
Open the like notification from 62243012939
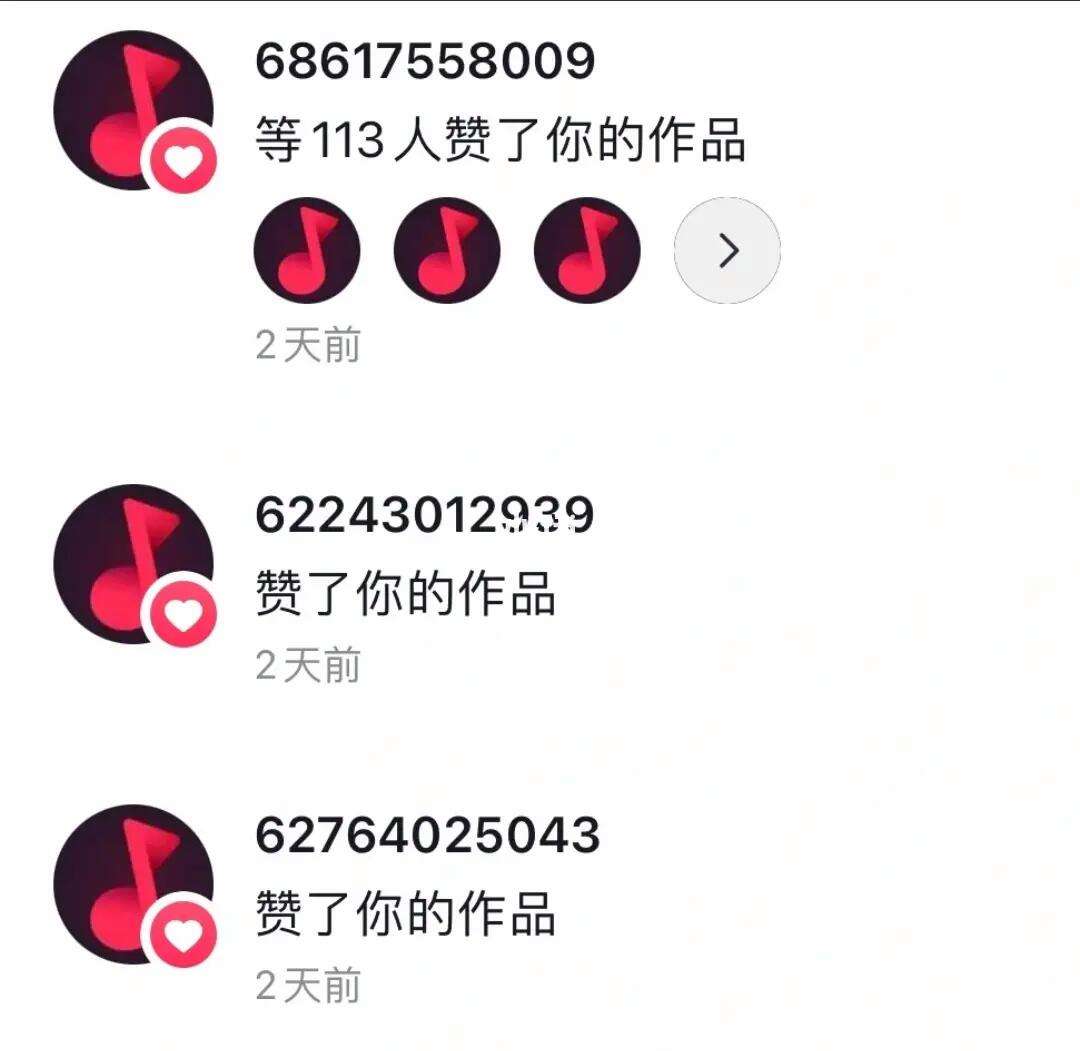[x=405, y=593]
